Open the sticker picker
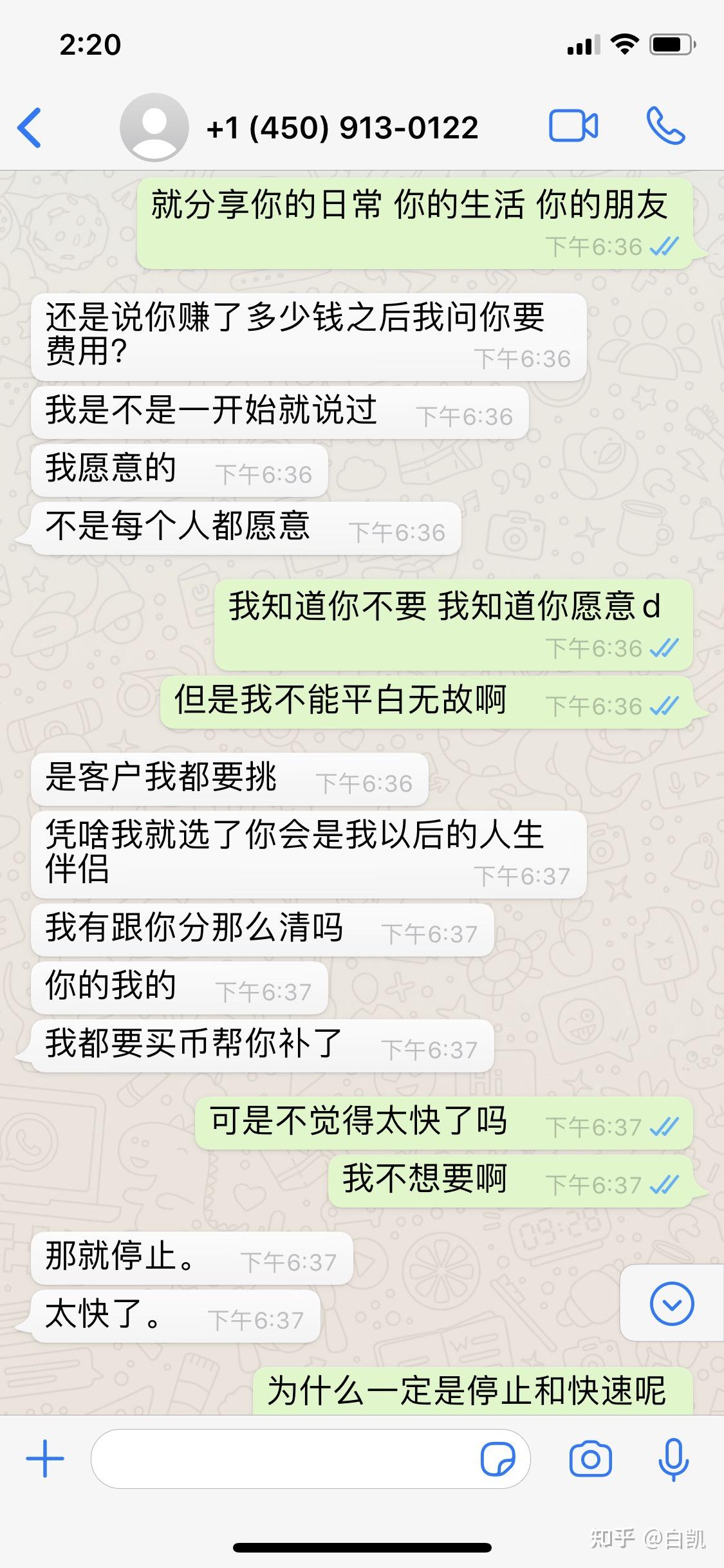The image size is (724, 1568). coord(497,1459)
